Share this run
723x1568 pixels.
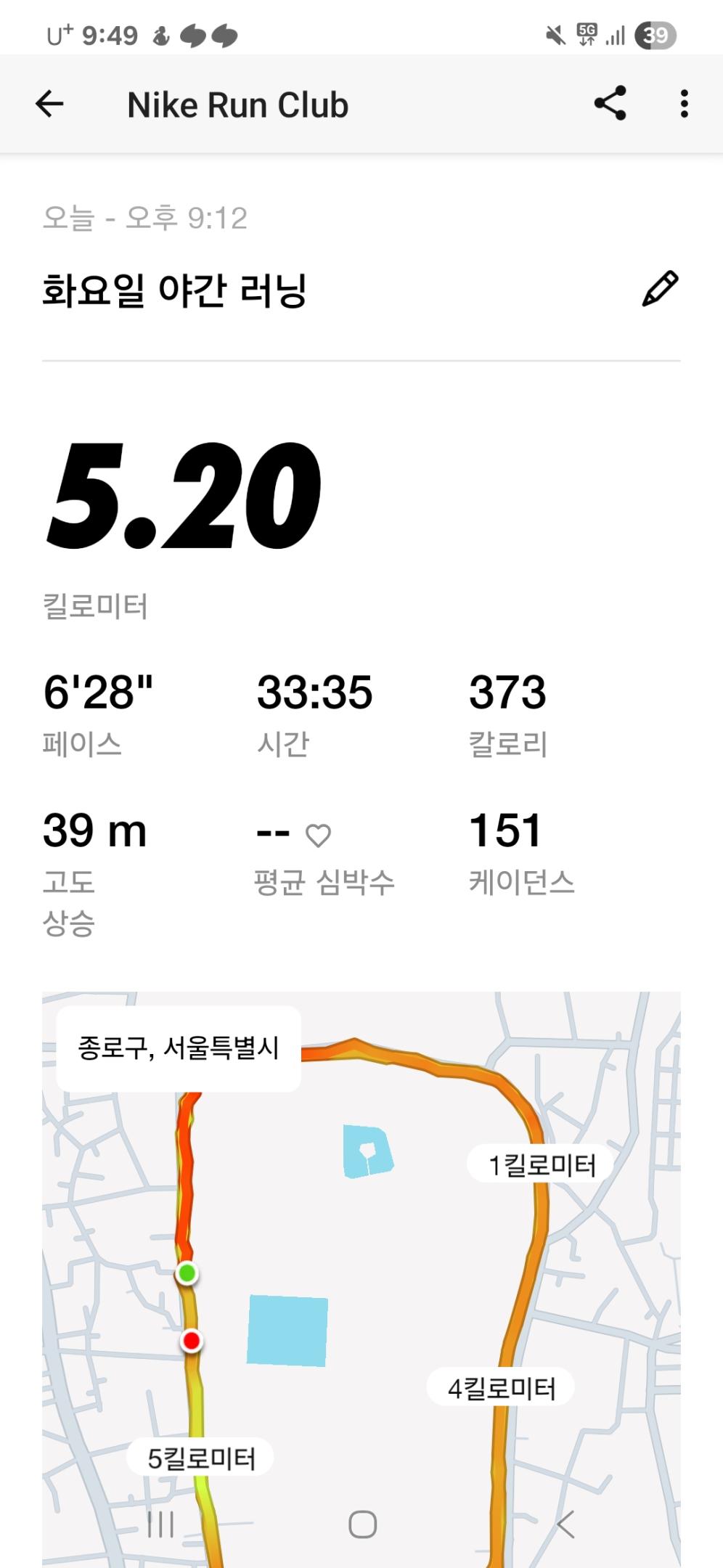point(610,104)
